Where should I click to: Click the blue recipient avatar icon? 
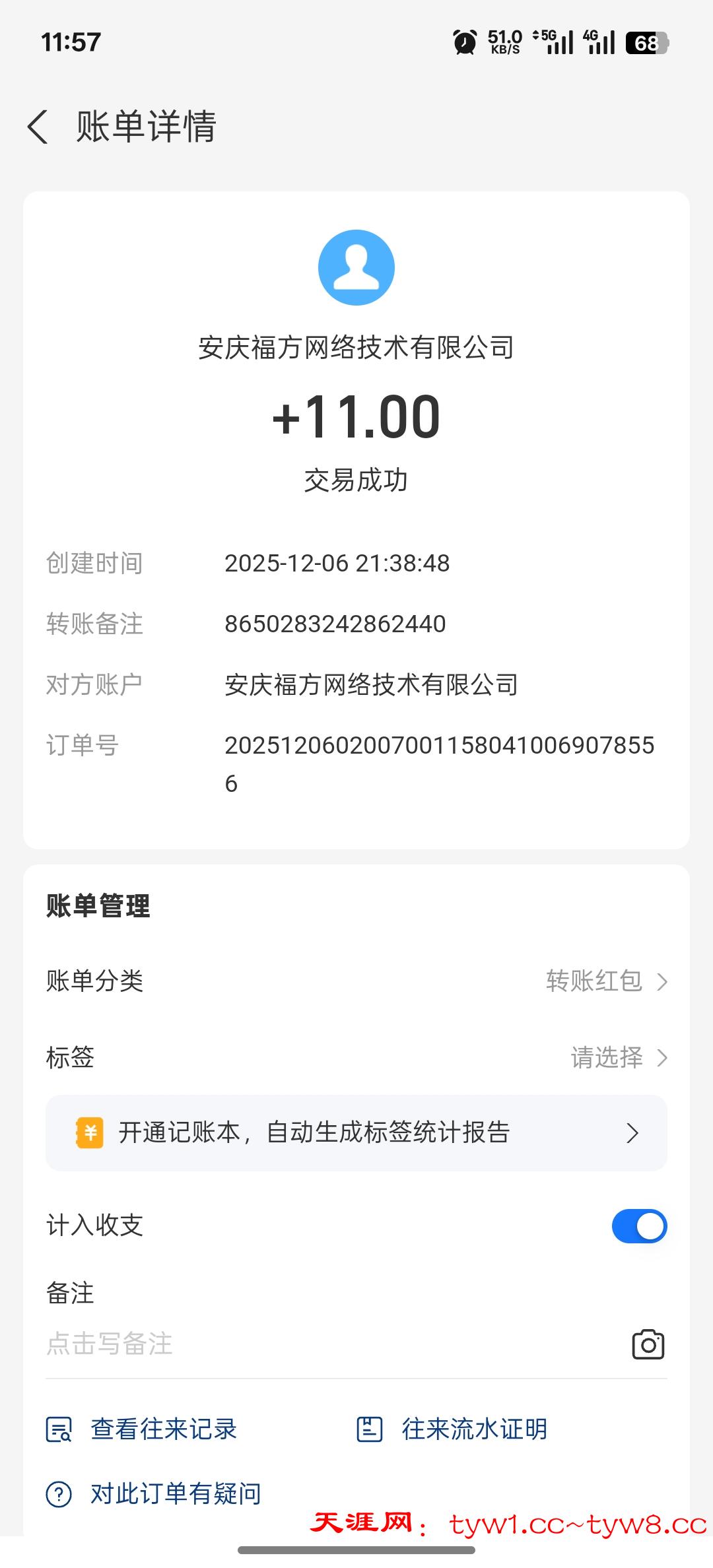(356, 267)
